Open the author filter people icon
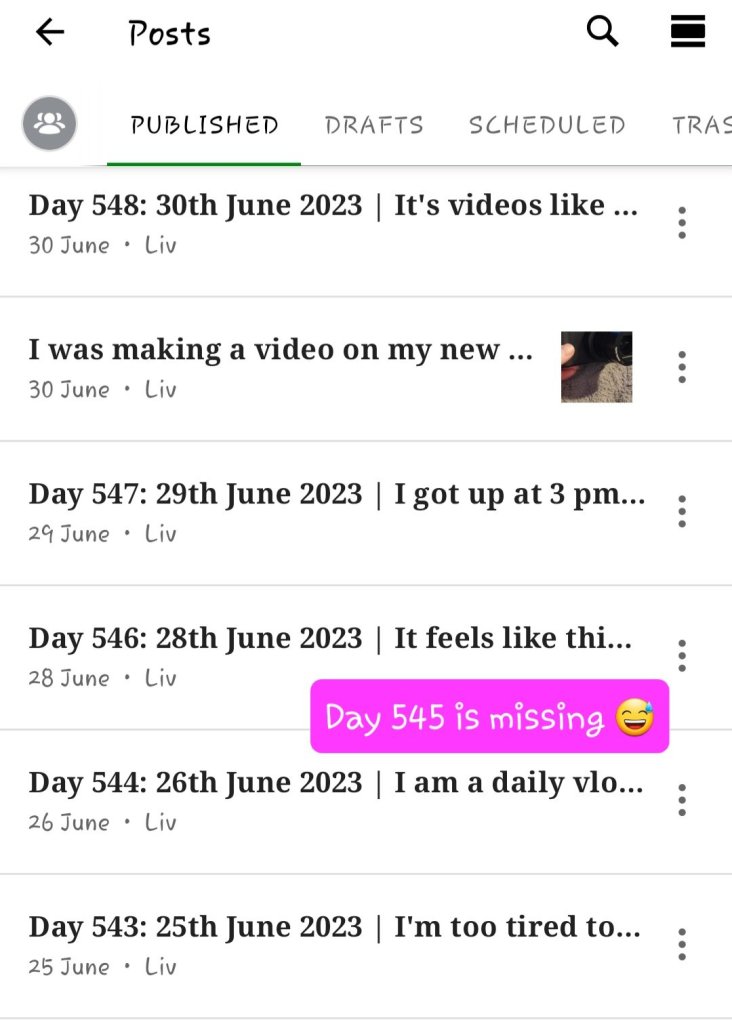The width and height of the screenshot is (732, 1024). click(49, 124)
